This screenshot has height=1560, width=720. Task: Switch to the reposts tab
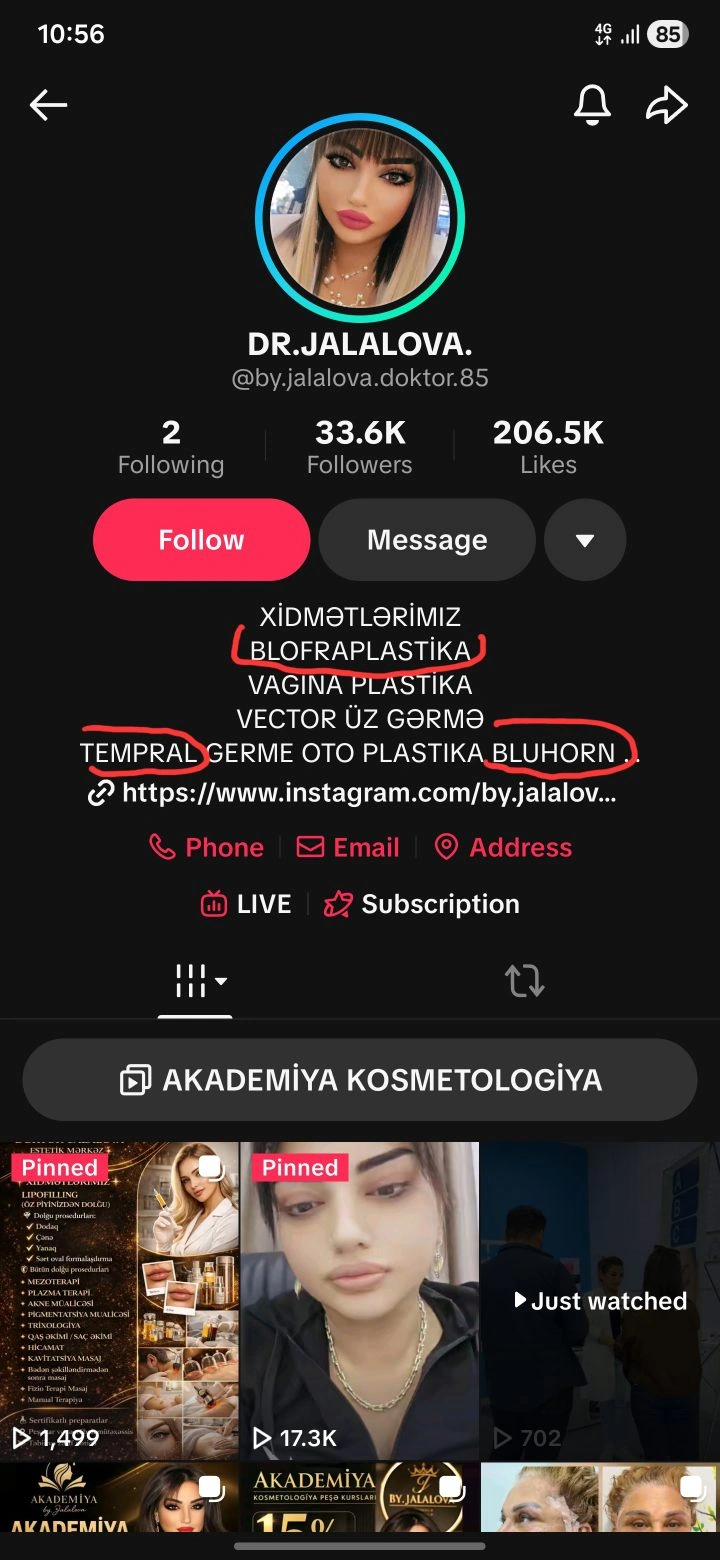pos(524,981)
